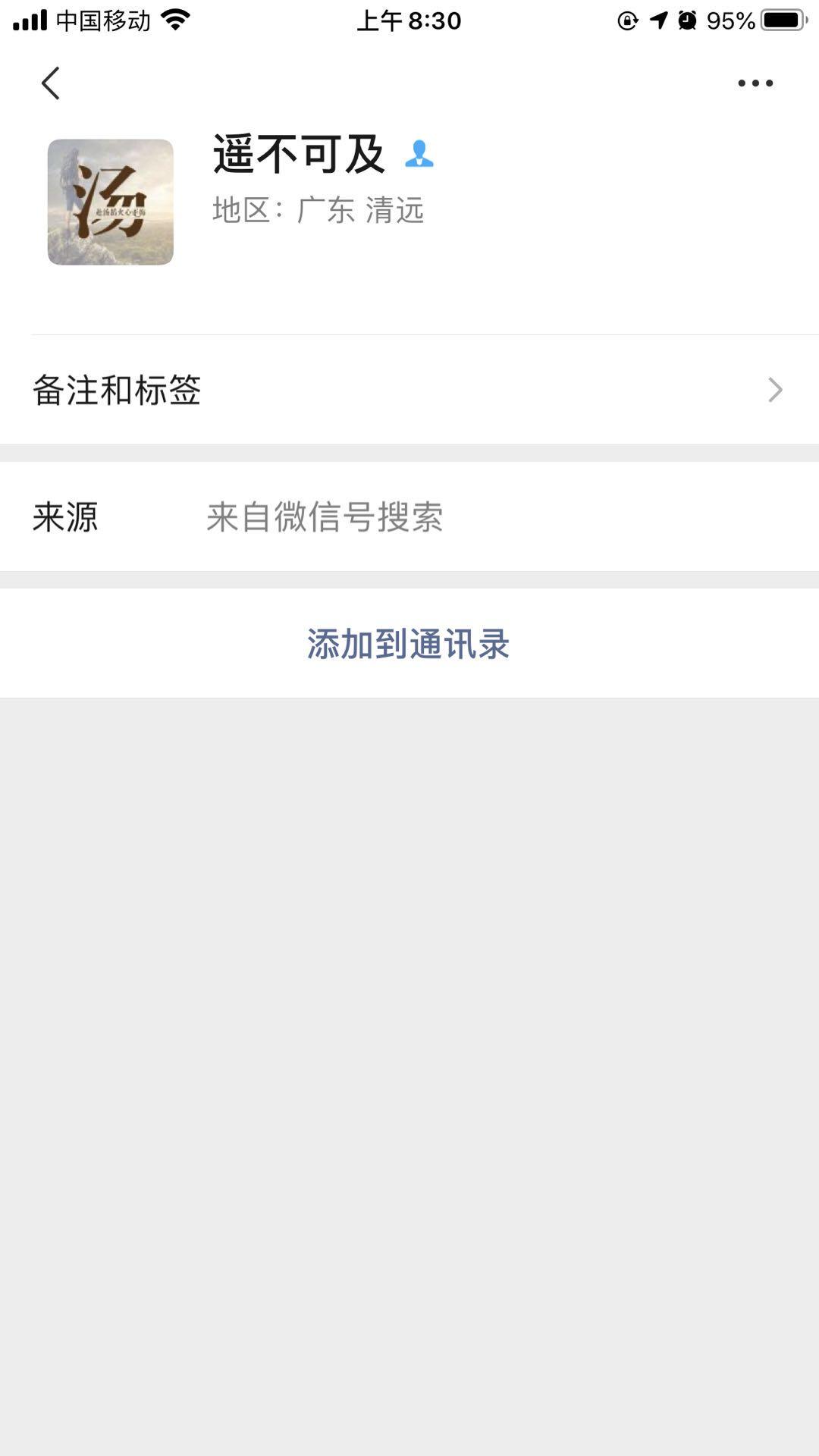
Task: Open the three-dot overflow menu
Action: click(755, 83)
